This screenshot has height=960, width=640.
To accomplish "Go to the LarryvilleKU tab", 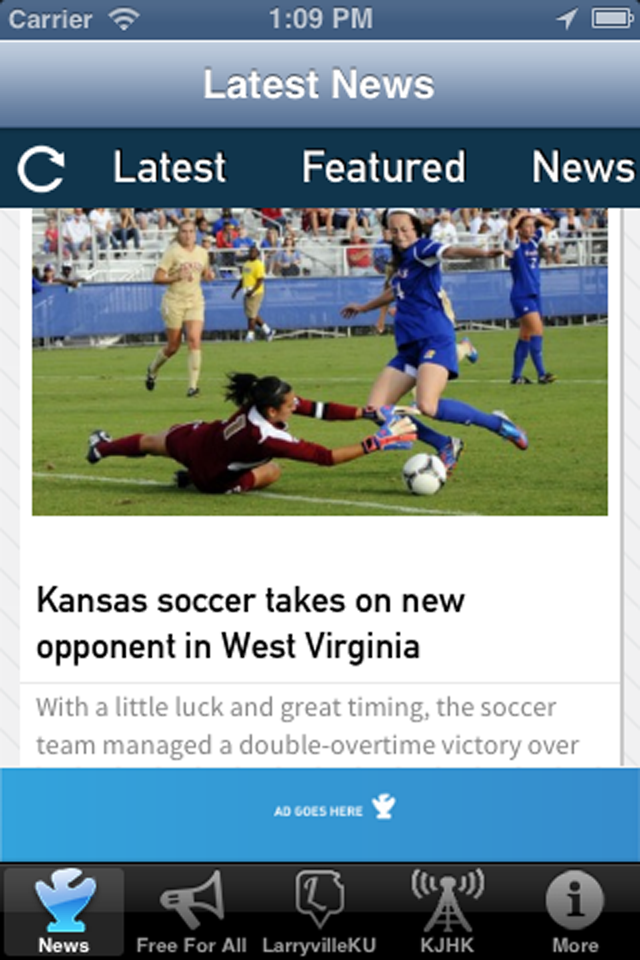I will click(319, 912).
